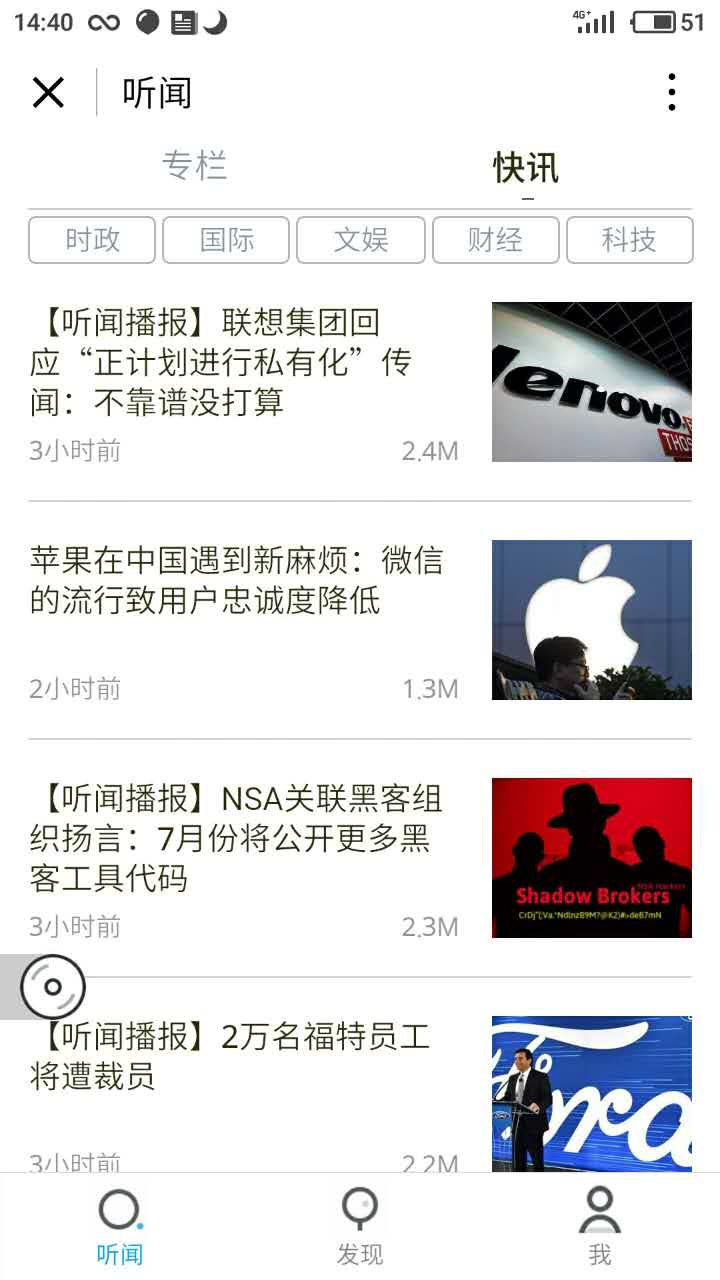Choose the 文娱 category chip
Image resolution: width=720 pixels, height=1280 pixels.
click(x=361, y=240)
